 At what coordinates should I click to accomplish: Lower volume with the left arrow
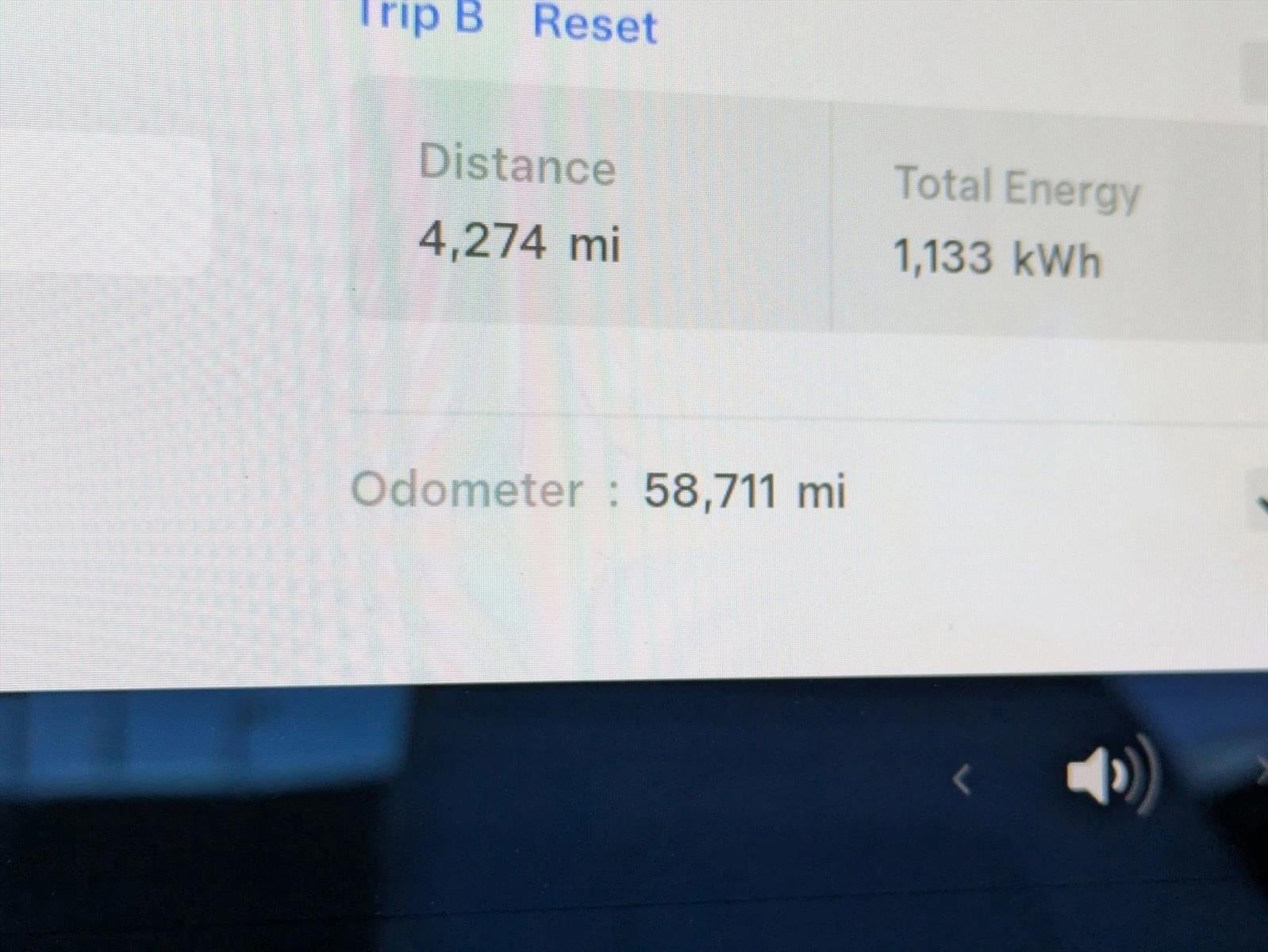click(x=962, y=779)
